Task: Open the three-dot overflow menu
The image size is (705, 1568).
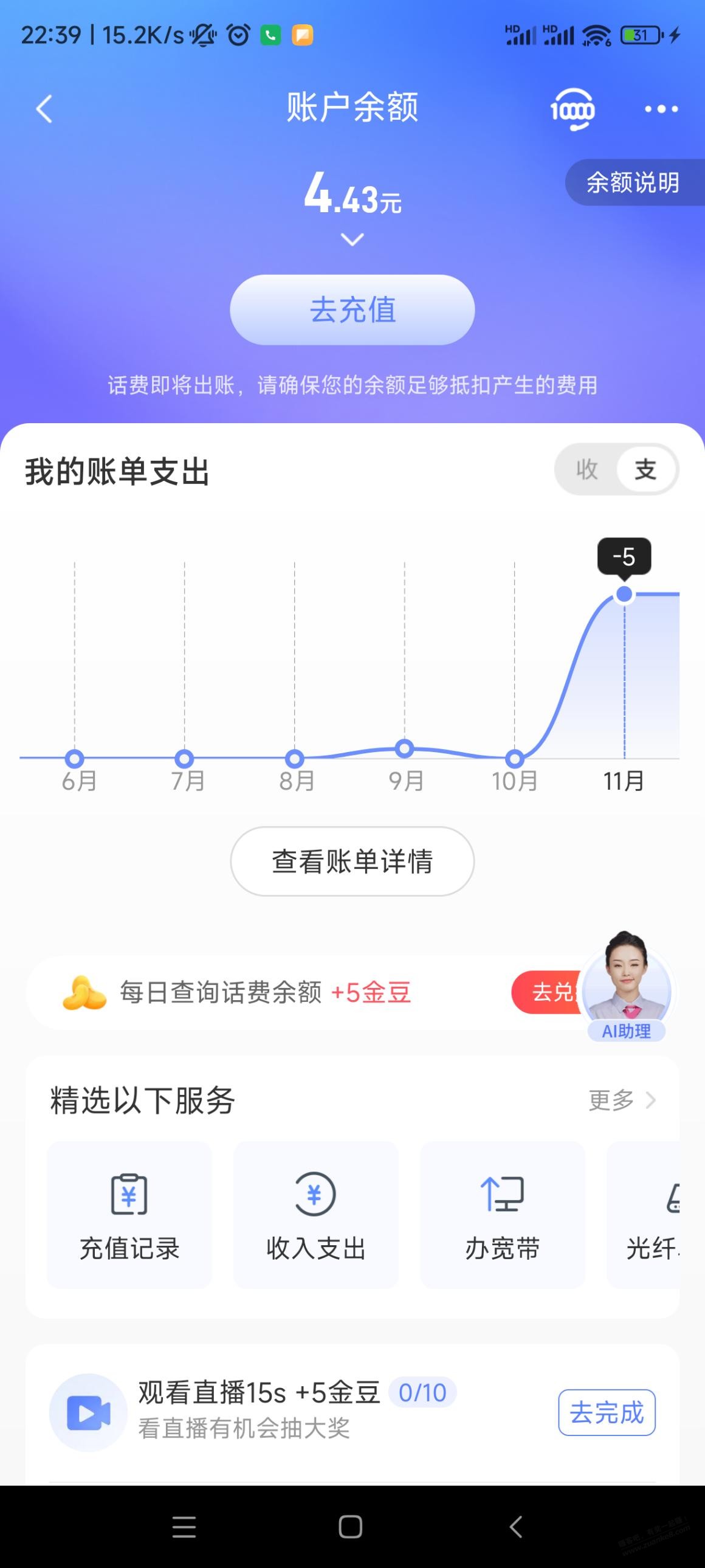Action: [661, 109]
